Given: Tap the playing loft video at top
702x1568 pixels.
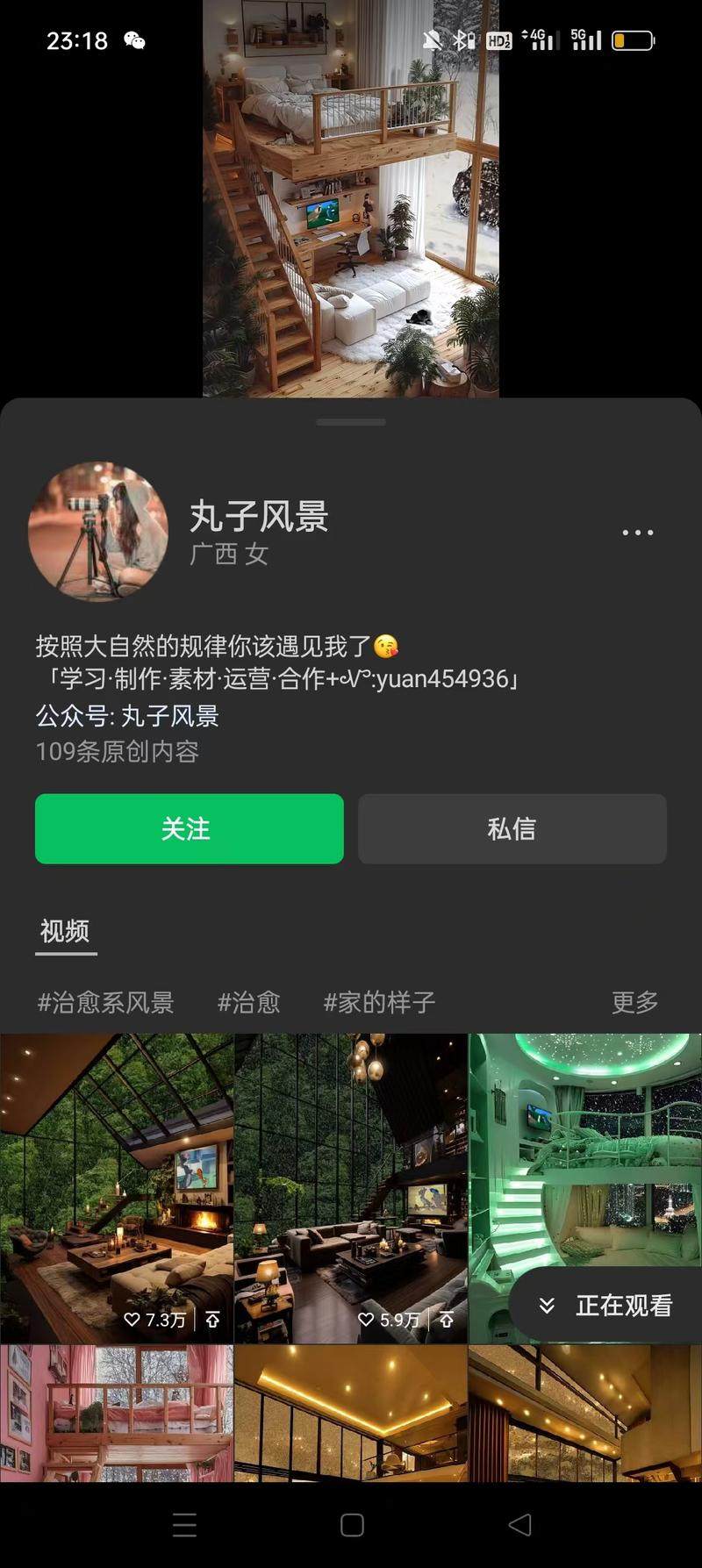Looking at the screenshot, I should click(350, 198).
